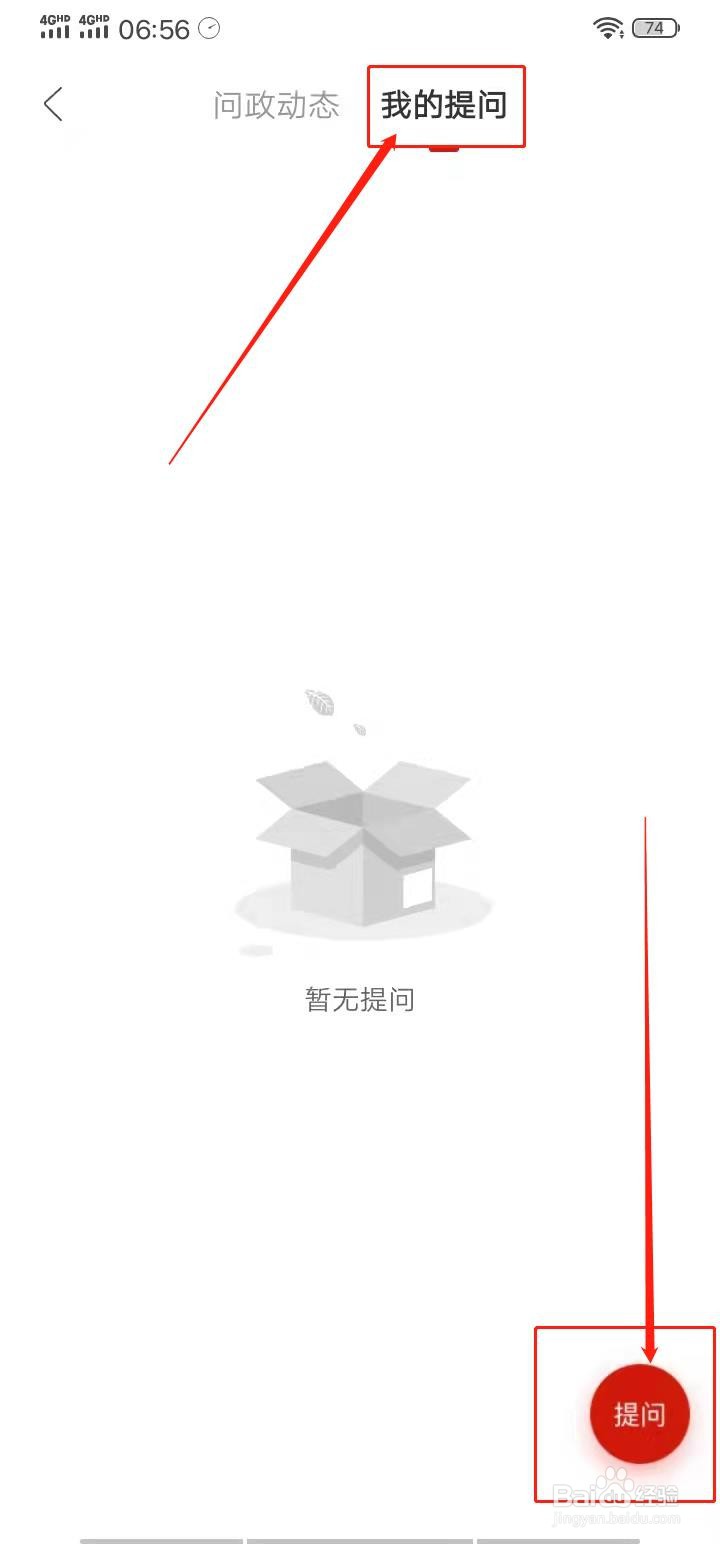
Task: Switch to the 我的提问 tab
Action: pyautogui.click(x=446, y=104)
